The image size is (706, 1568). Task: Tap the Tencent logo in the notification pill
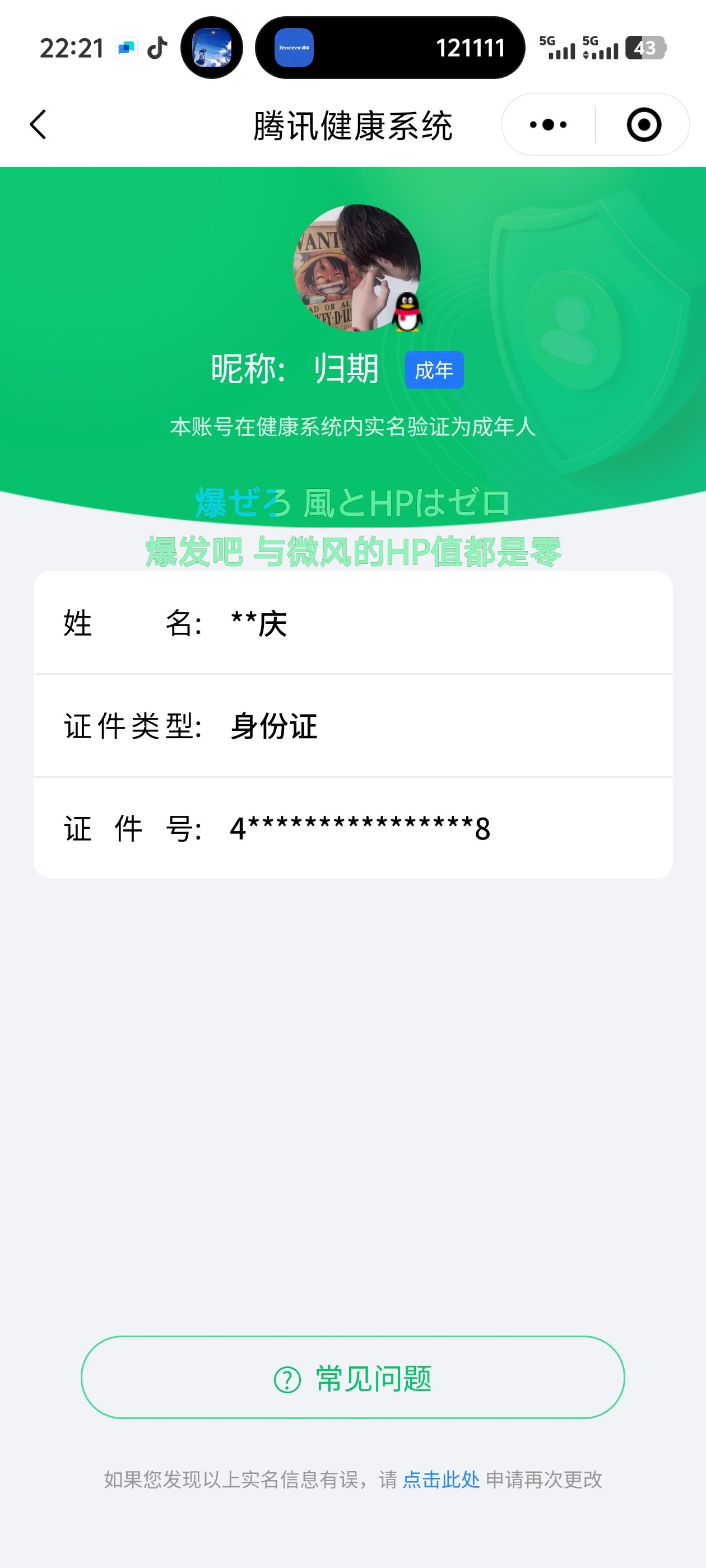[x=294, y=47]
